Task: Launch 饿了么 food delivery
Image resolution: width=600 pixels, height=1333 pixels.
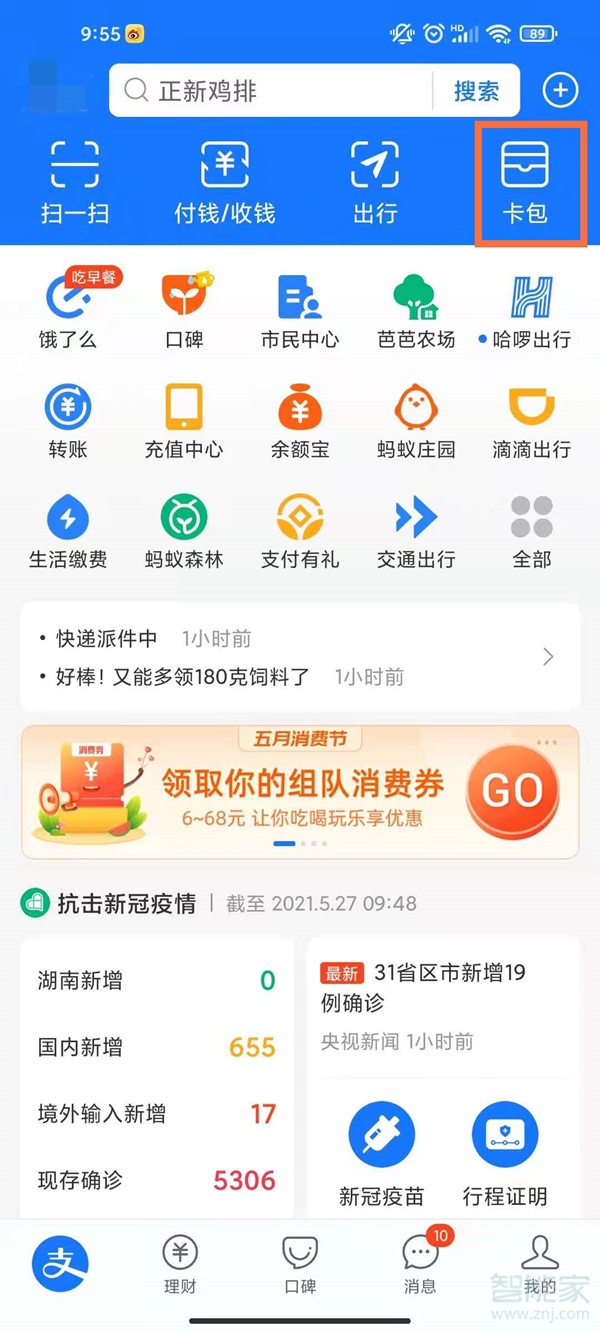Action: click(x=68, y=310)
